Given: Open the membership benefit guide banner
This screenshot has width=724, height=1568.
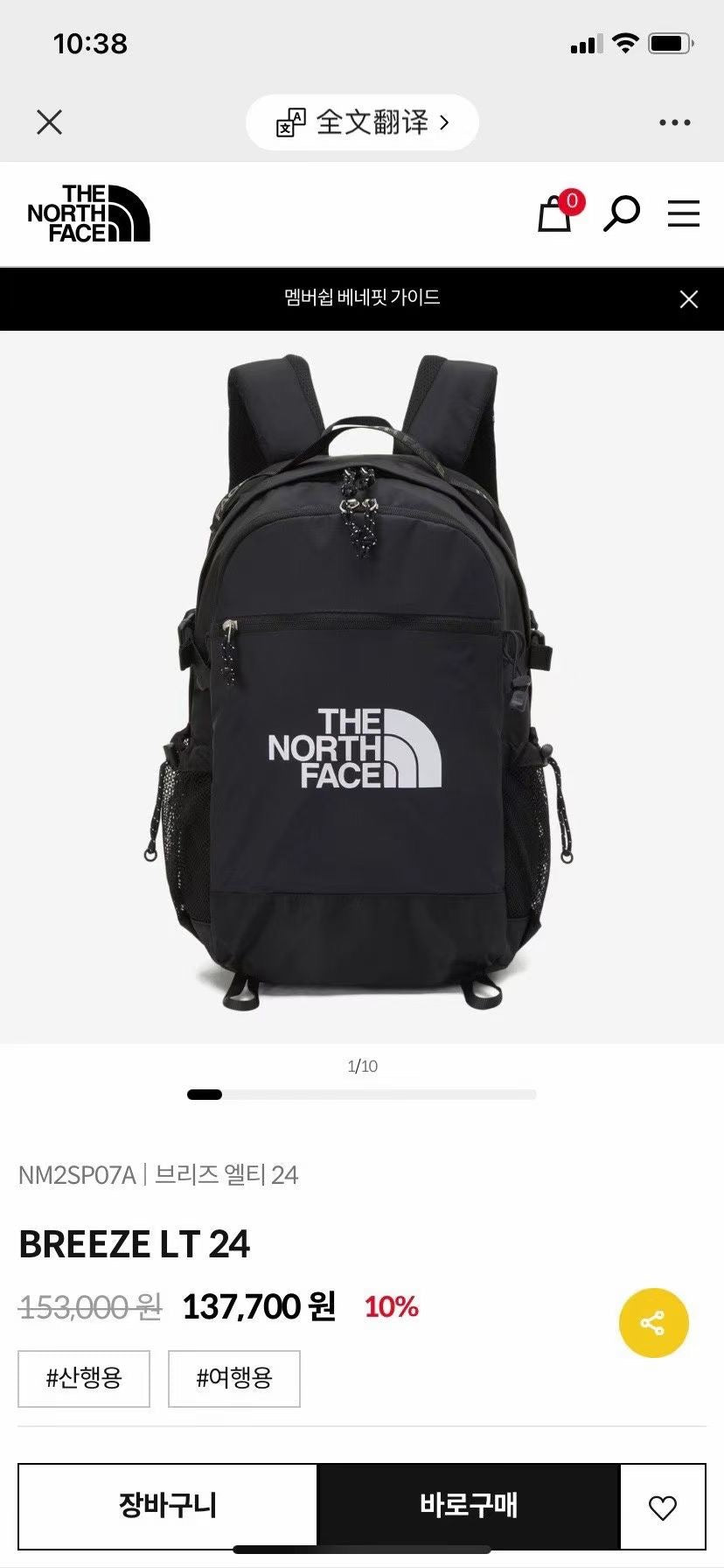Looking at the screenshot, I should pos(362,298).
